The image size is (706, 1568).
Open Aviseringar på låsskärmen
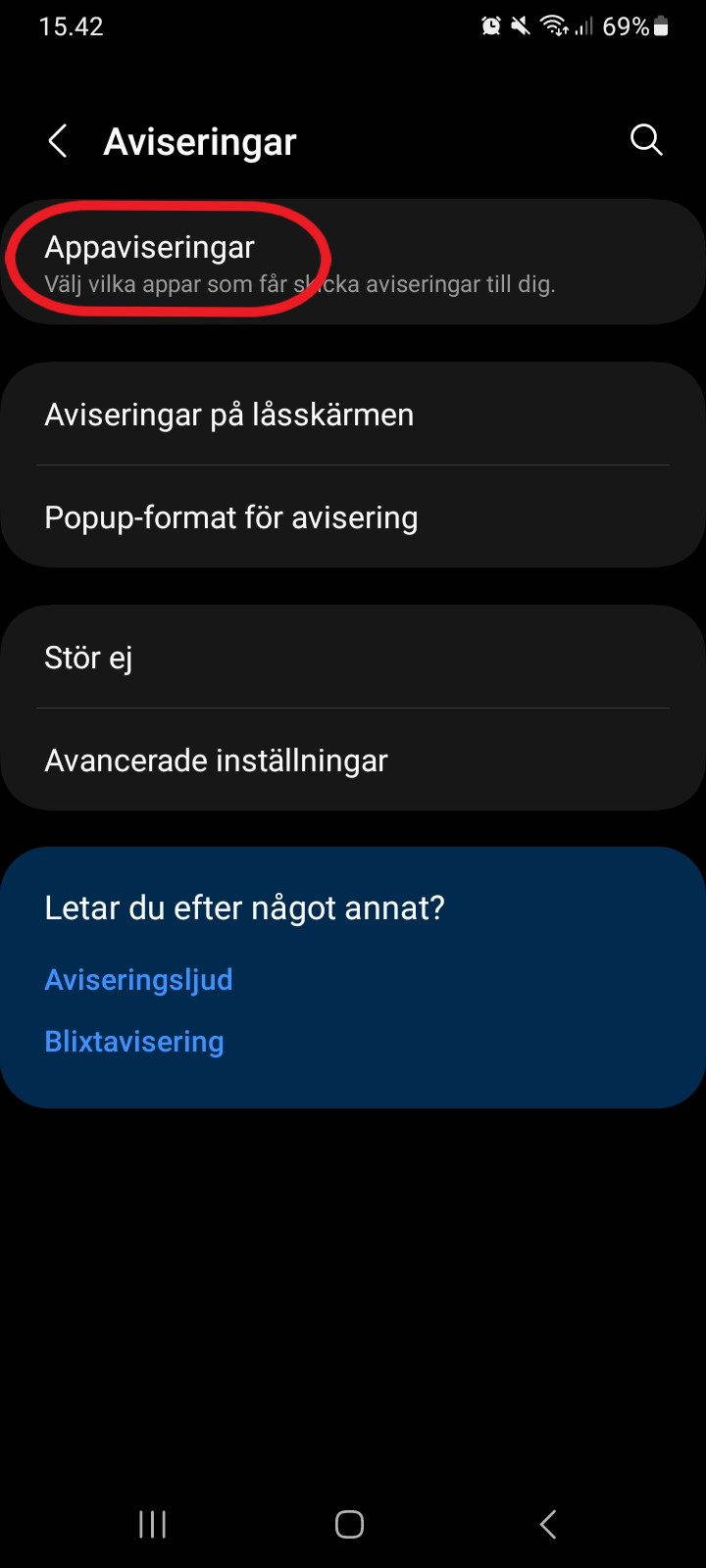click(353, 415)
